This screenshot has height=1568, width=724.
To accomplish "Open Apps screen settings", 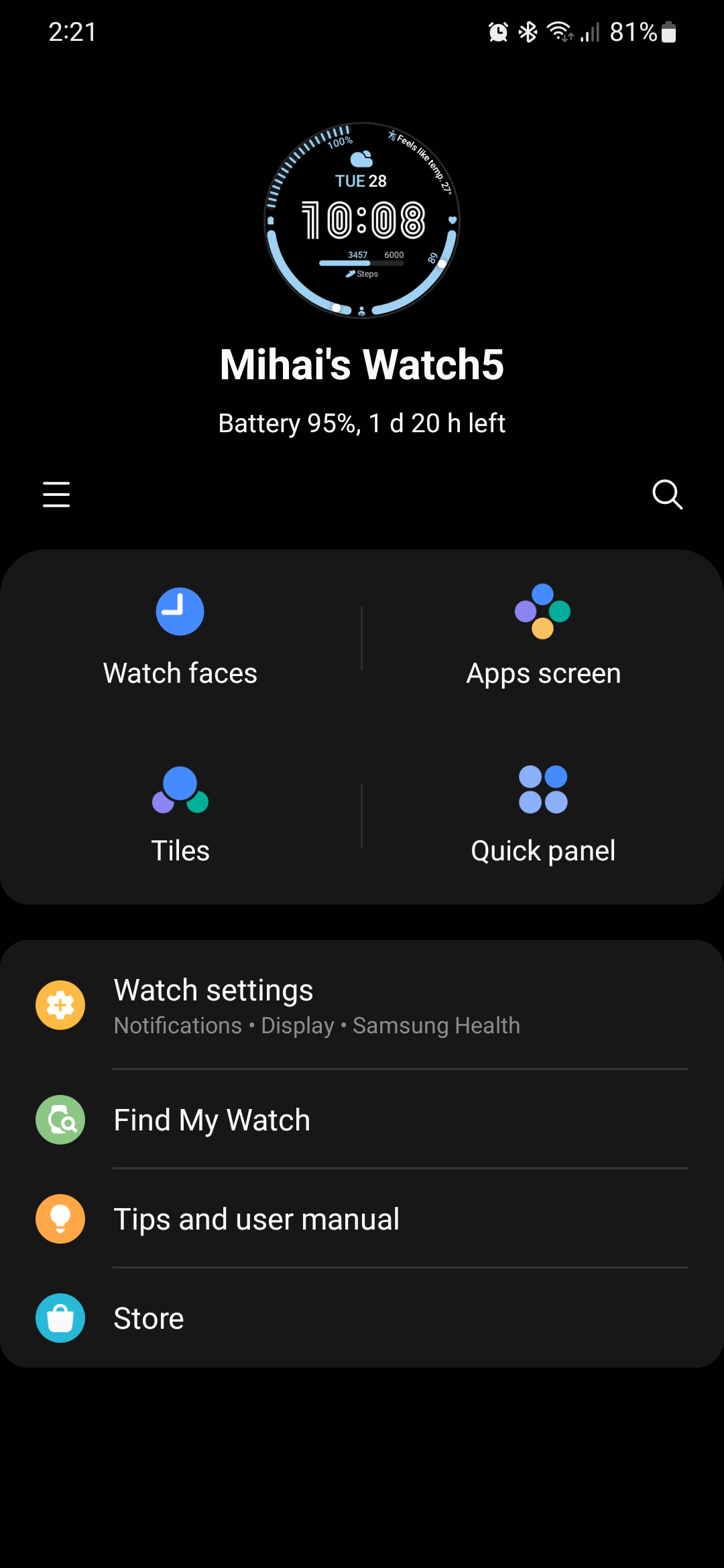I will (x=543, y=637).
